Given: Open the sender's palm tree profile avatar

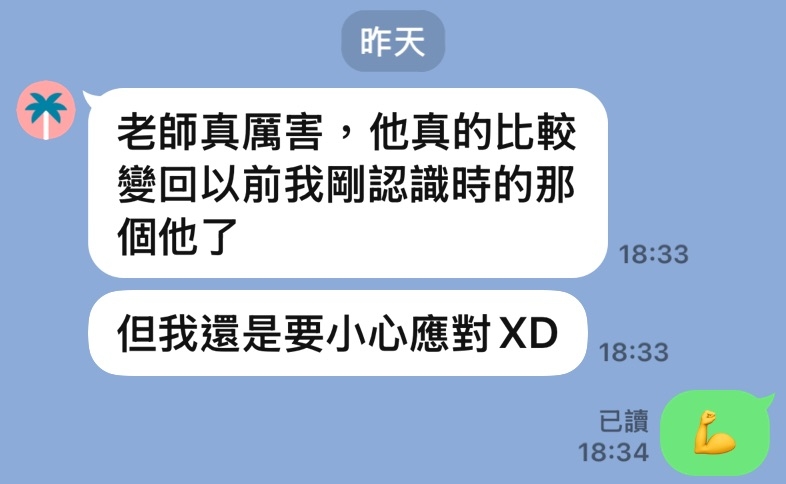Looking at the screenshot, I should [46, 109].
